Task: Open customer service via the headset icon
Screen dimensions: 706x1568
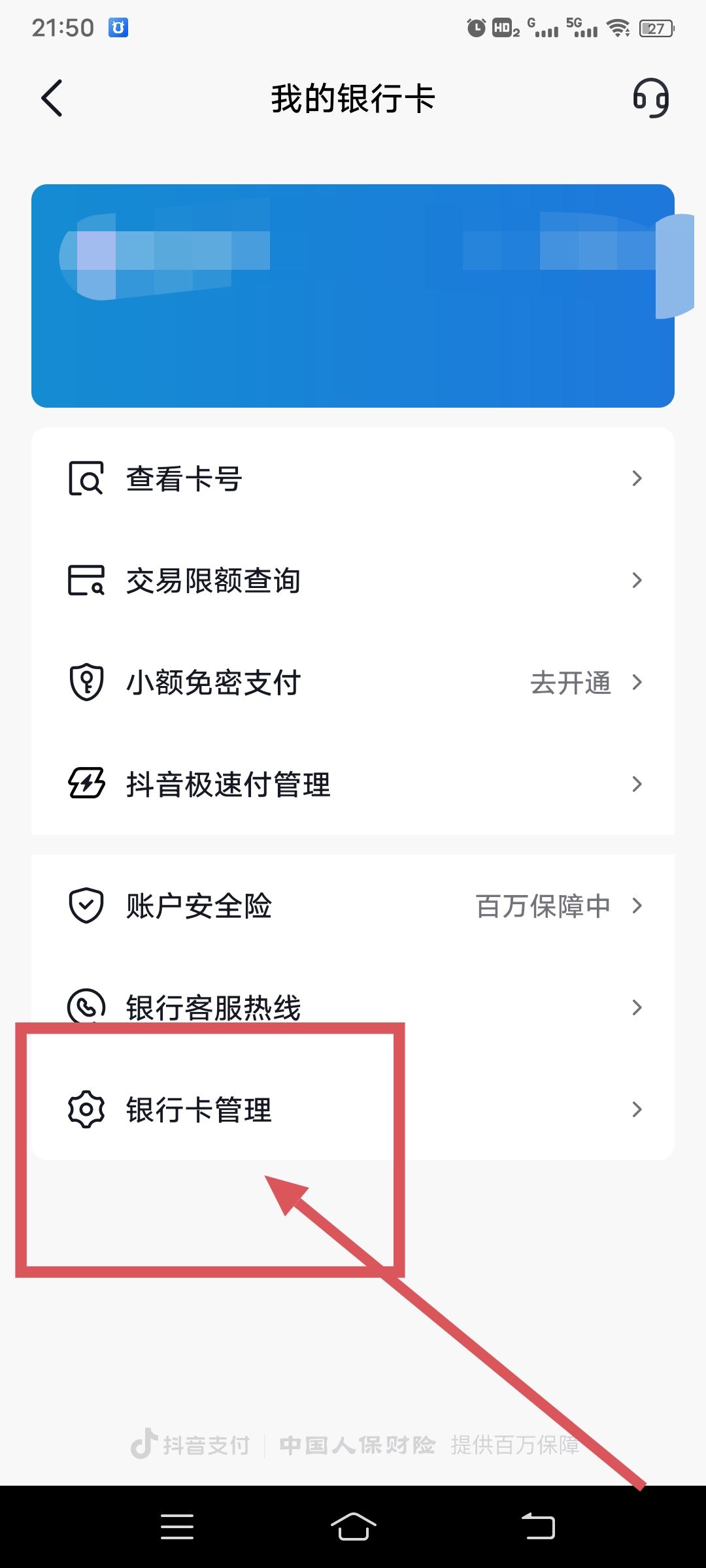Action: coord(651,98)
